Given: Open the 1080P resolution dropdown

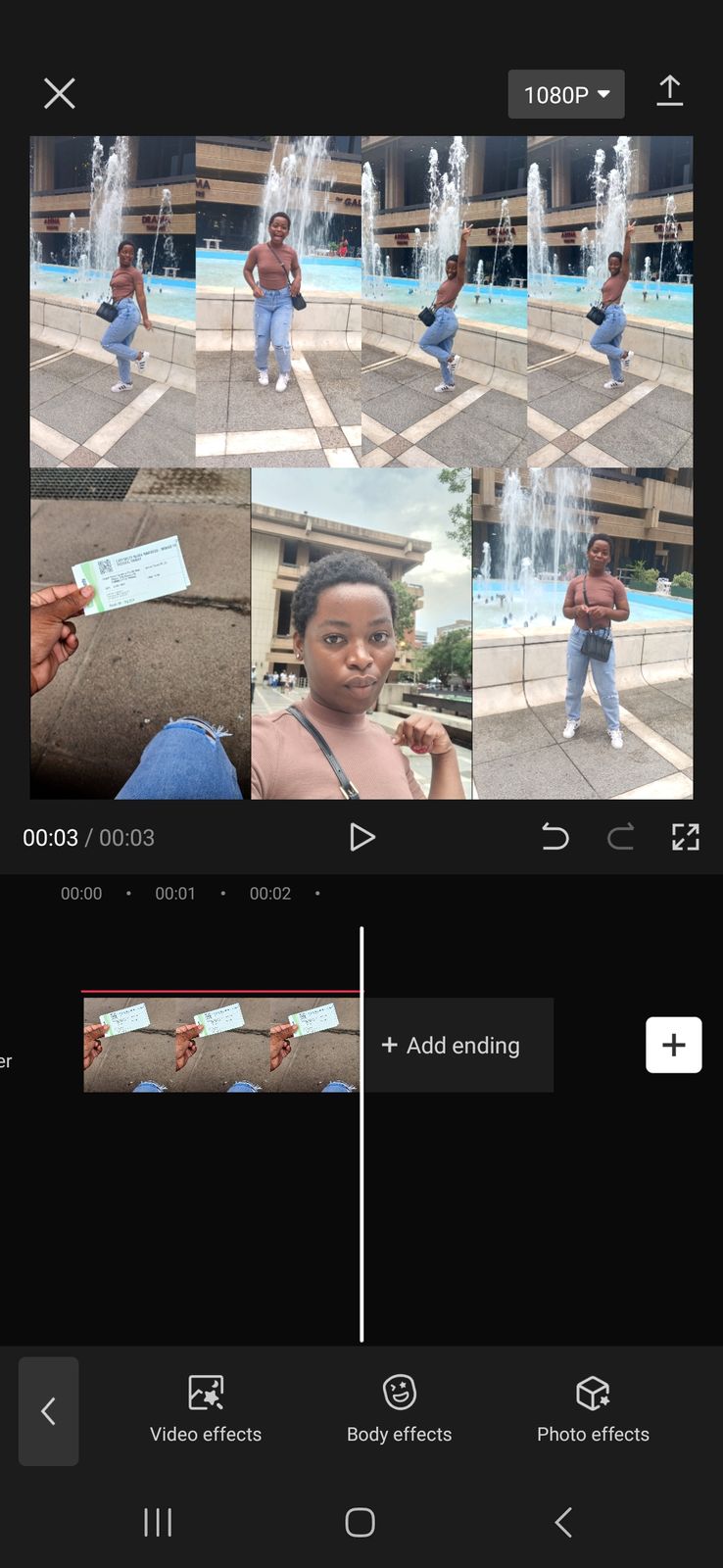Looking at the screenshot, I should (566, 95).
